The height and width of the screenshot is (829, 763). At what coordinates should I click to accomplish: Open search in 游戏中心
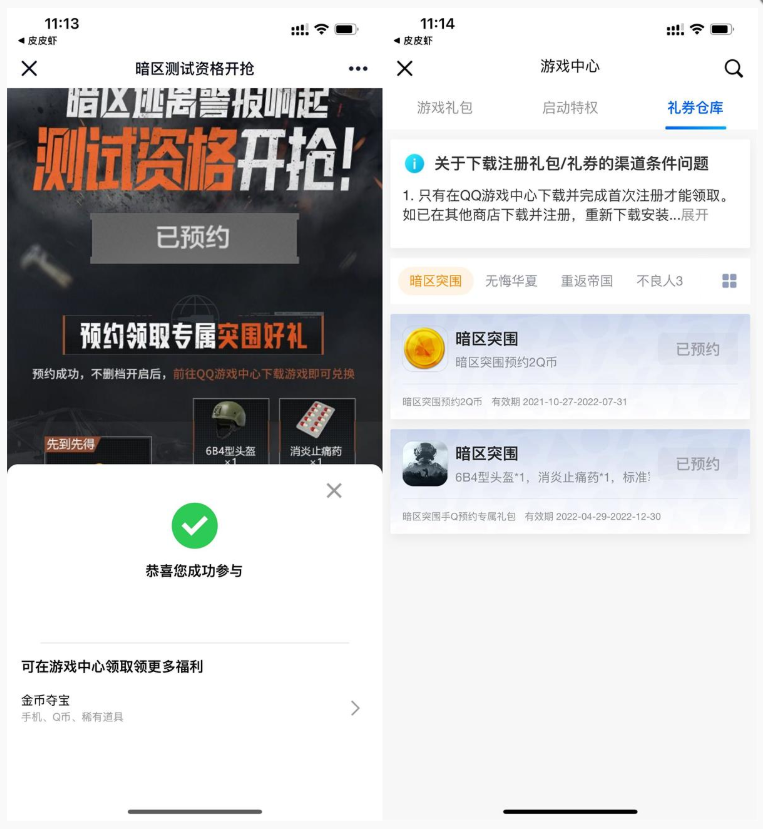733,68
